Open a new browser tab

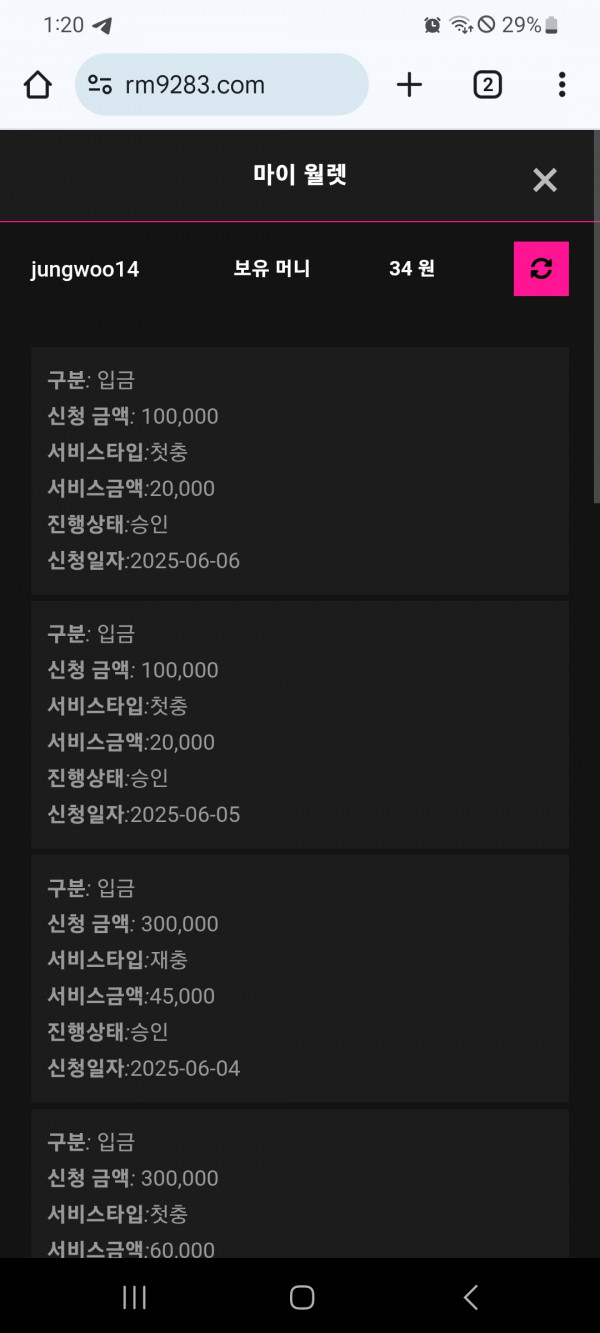click(409, 85)
